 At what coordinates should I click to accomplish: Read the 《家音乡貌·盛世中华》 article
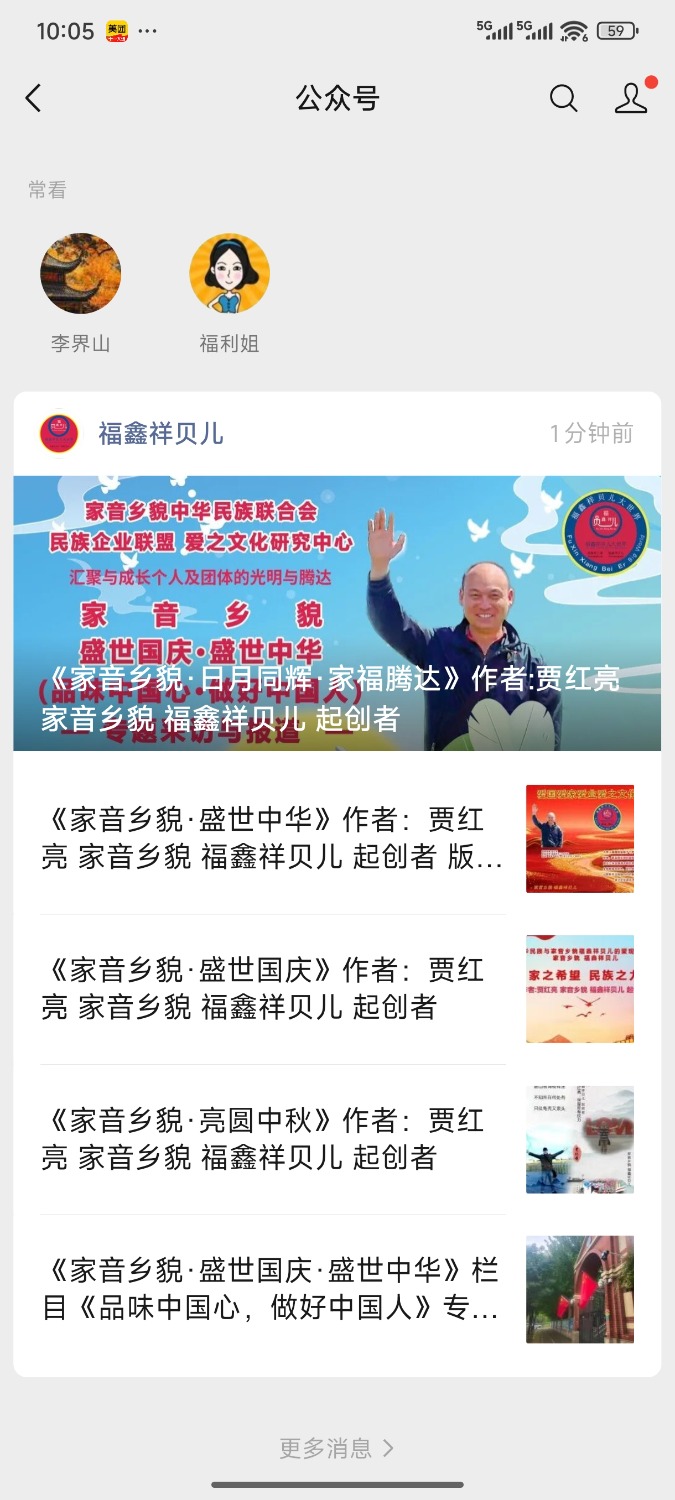(x=272, y=838)
